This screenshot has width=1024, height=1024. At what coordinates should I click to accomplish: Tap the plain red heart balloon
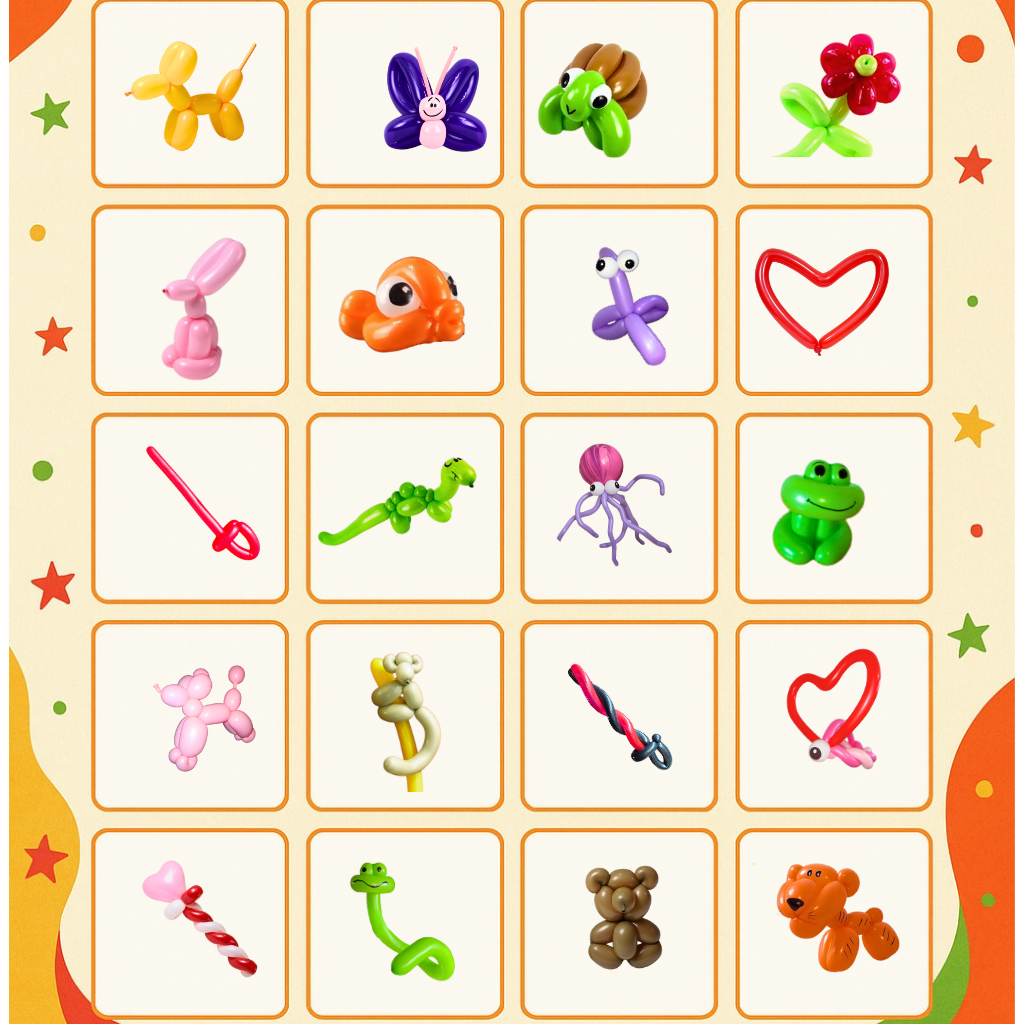point(834,301)
